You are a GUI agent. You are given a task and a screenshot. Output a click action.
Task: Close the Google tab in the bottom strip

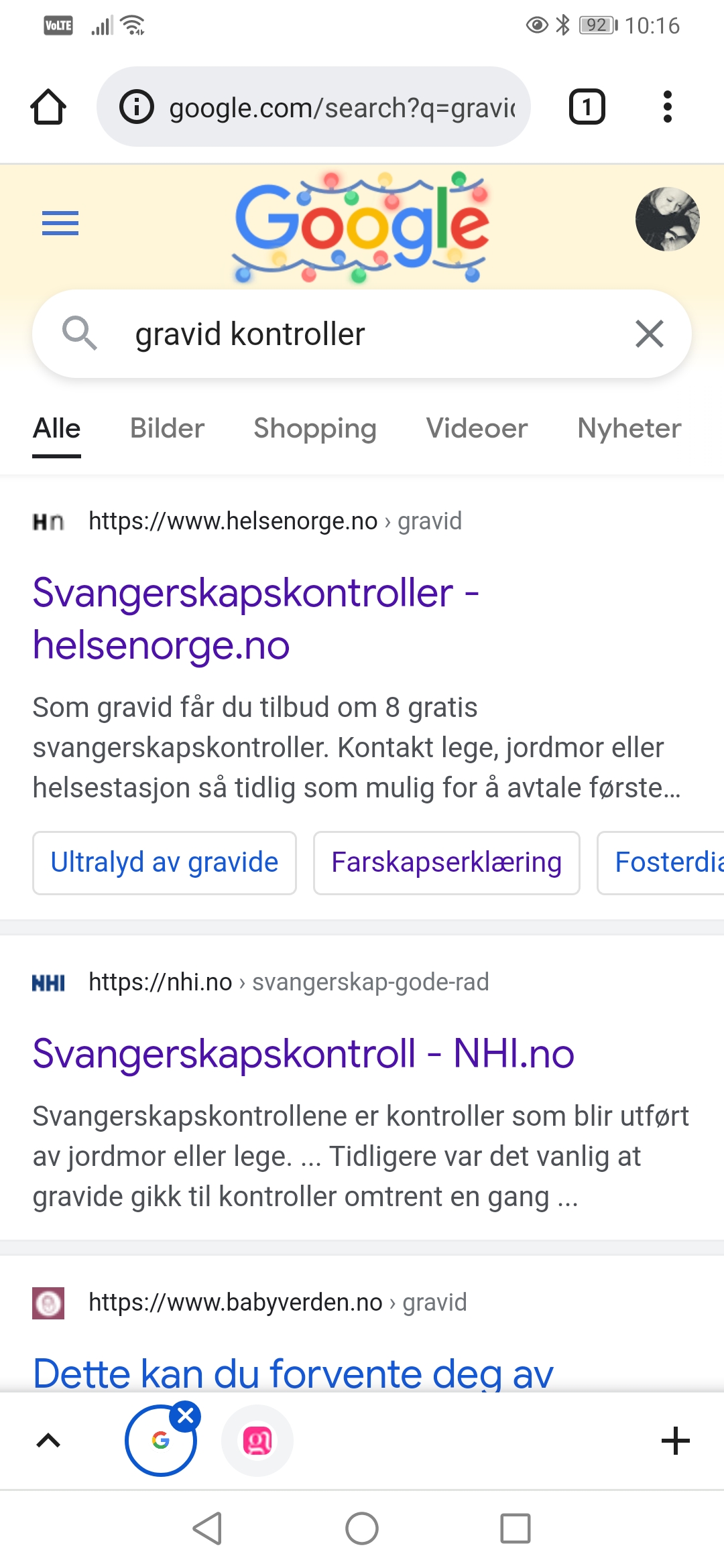[186, 1416]
